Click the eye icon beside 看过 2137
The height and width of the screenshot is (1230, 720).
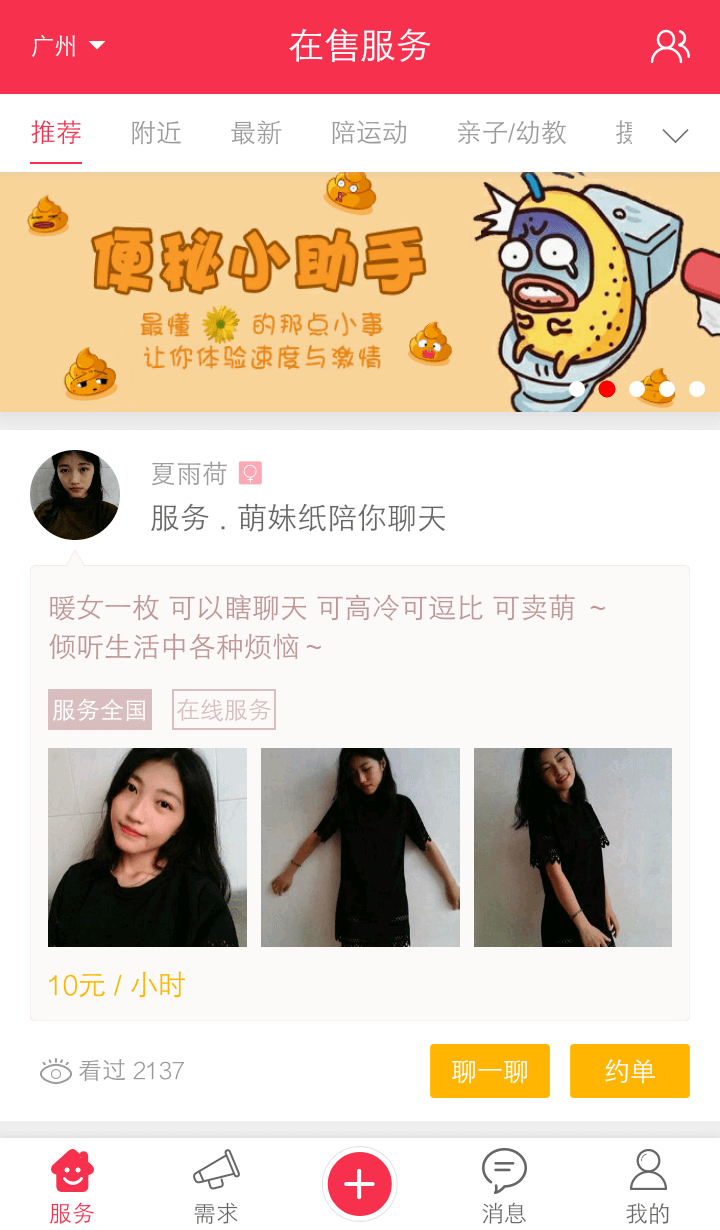tap(58, 1070)
